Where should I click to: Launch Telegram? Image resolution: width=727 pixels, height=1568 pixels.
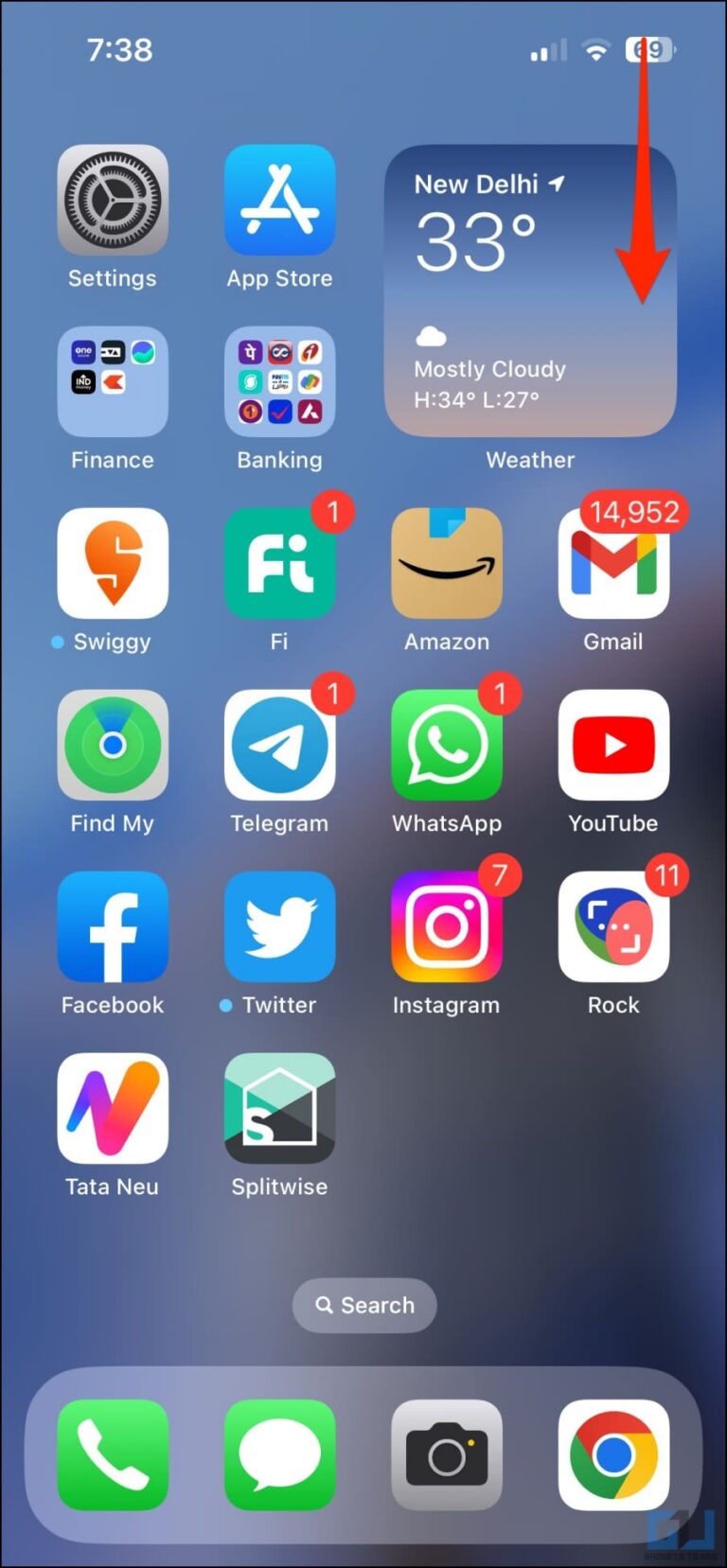click(x=279, y=745)
